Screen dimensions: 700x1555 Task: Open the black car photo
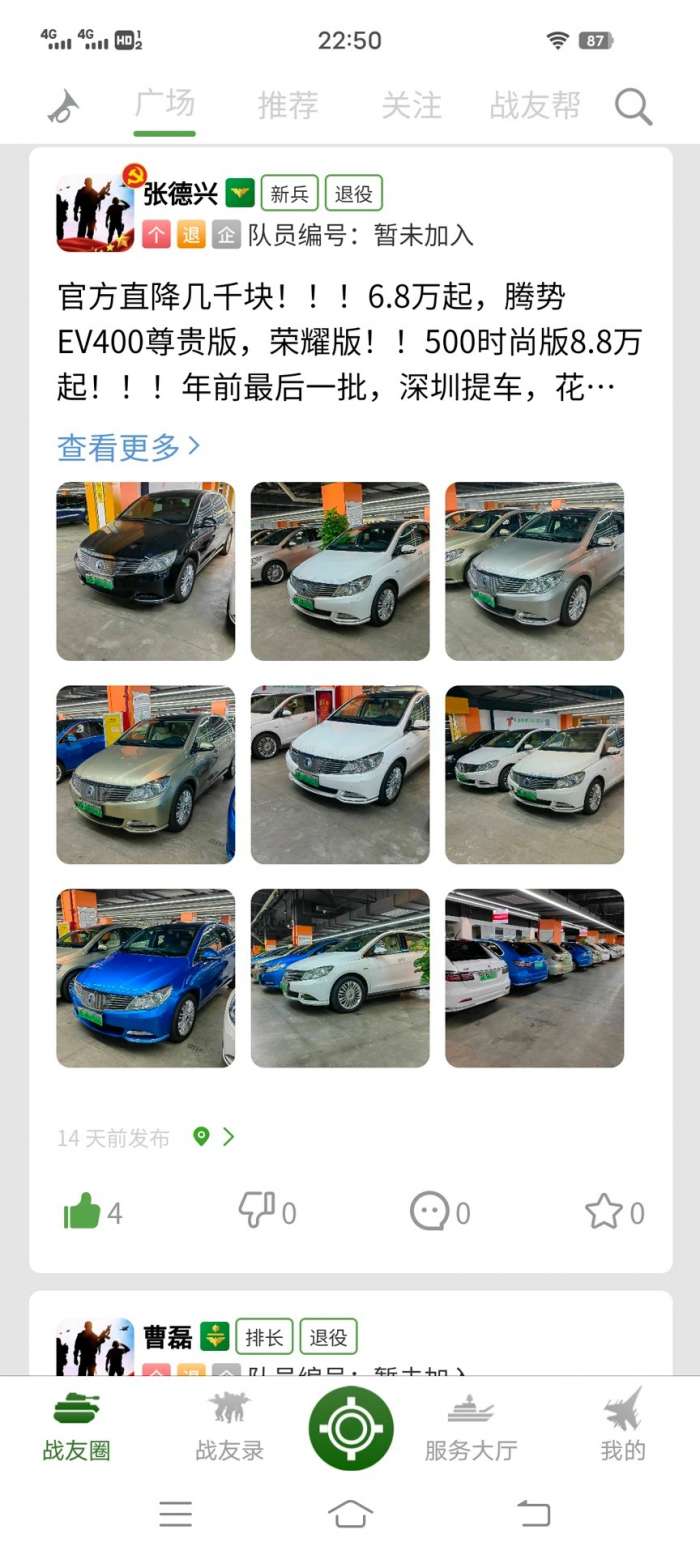[145, 571]
